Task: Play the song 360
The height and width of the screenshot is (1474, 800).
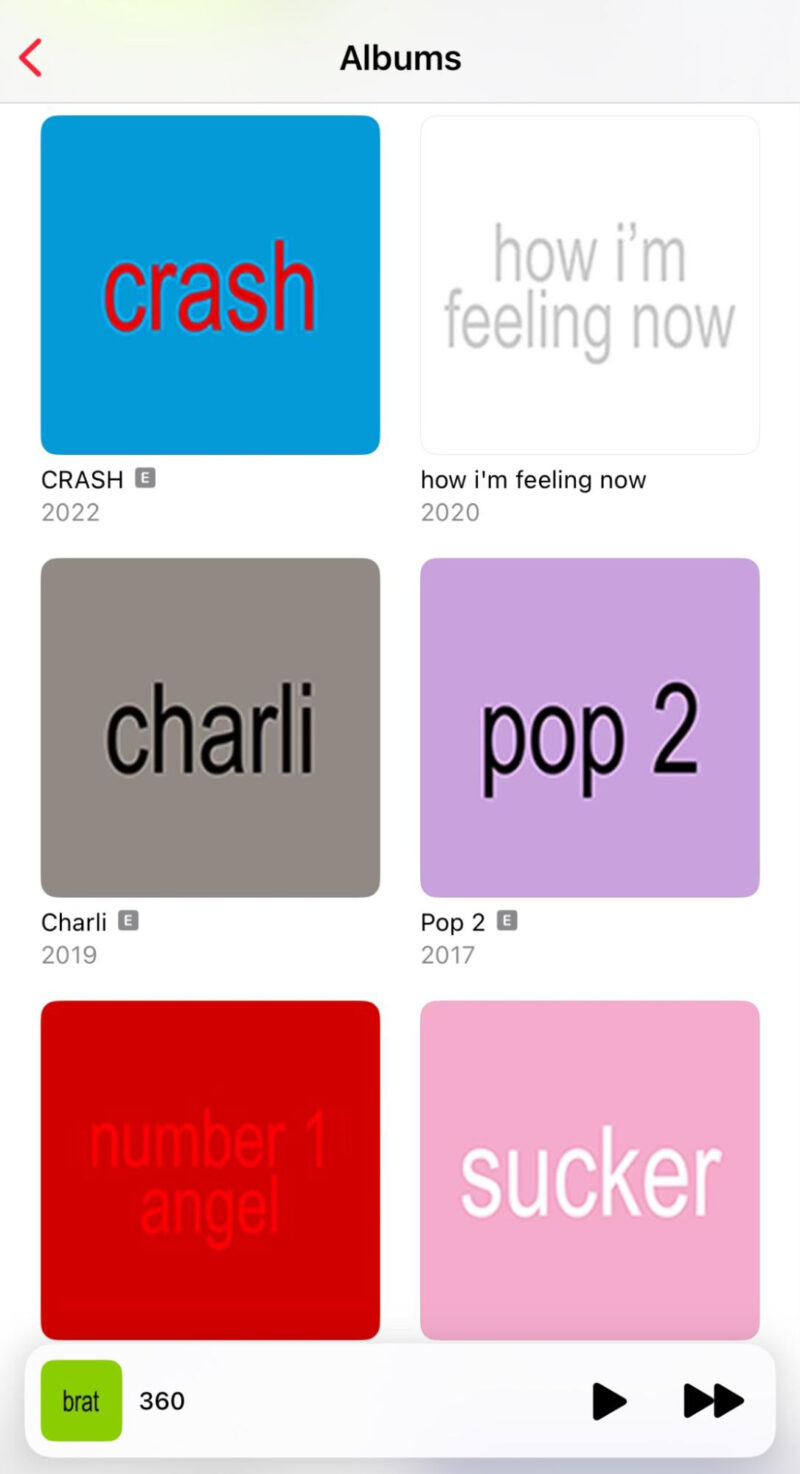Action: (x=609, y=1400)
